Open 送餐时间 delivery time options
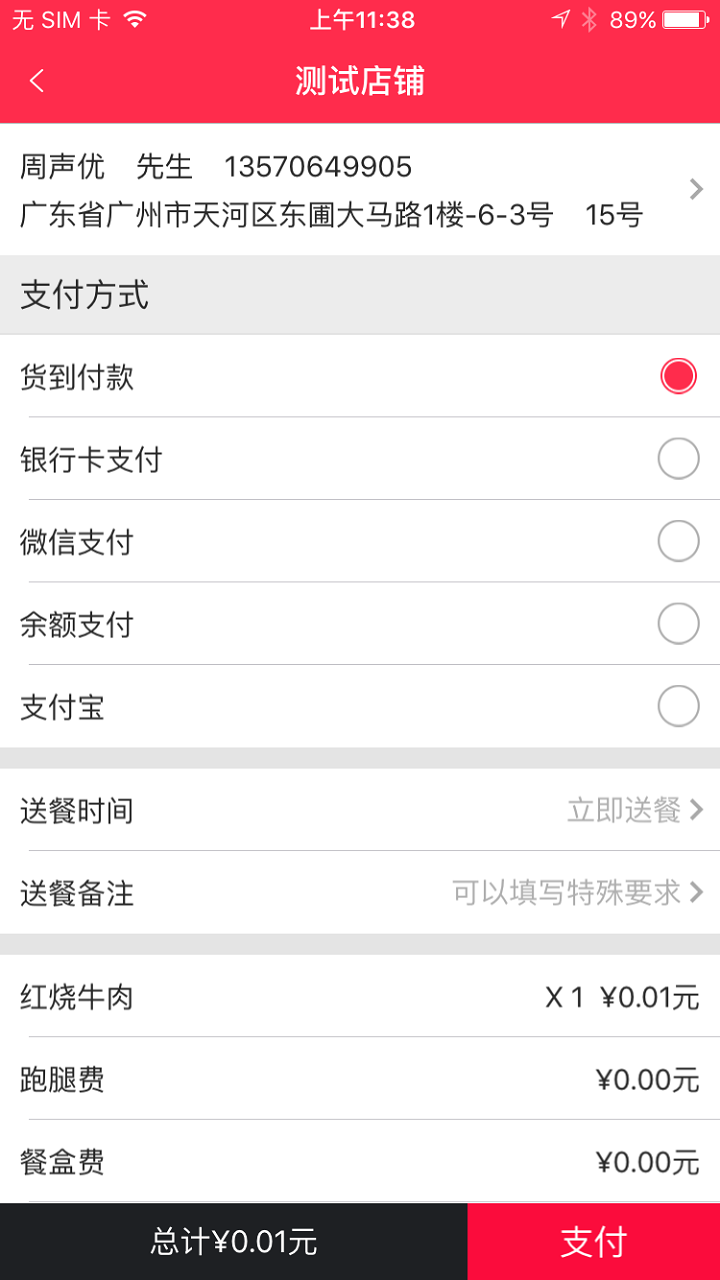 click(360, 810)
